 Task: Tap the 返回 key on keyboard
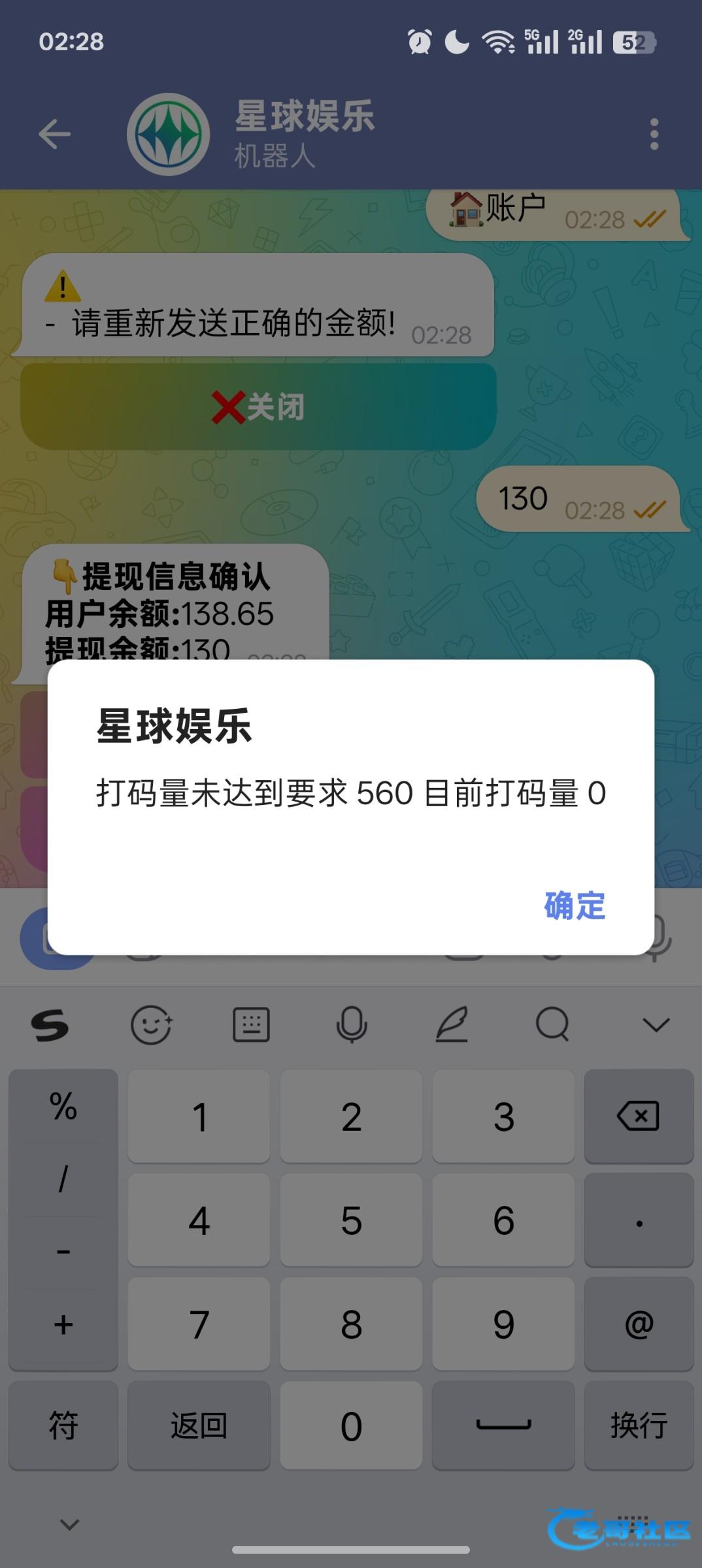199,1425
